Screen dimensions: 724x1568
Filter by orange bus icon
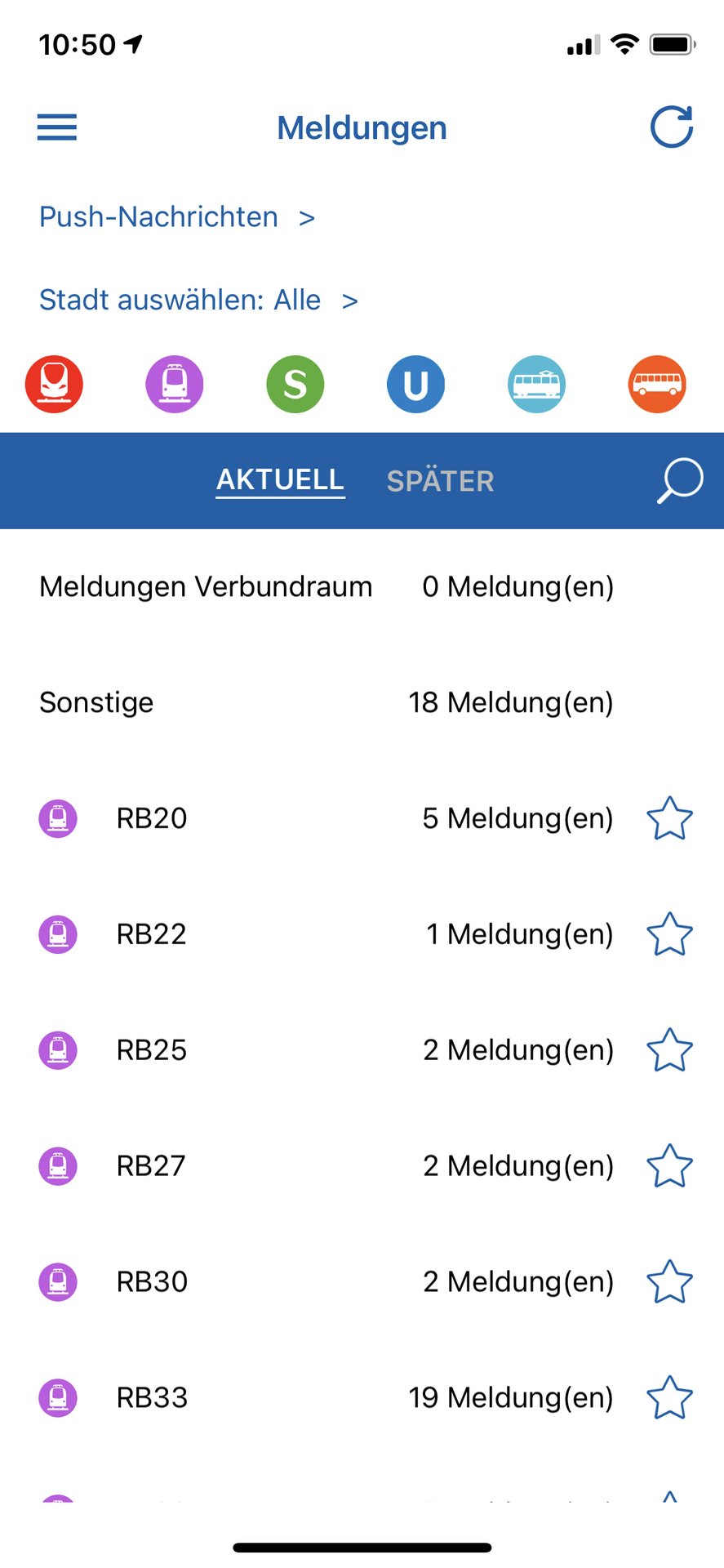coord(657,384)
